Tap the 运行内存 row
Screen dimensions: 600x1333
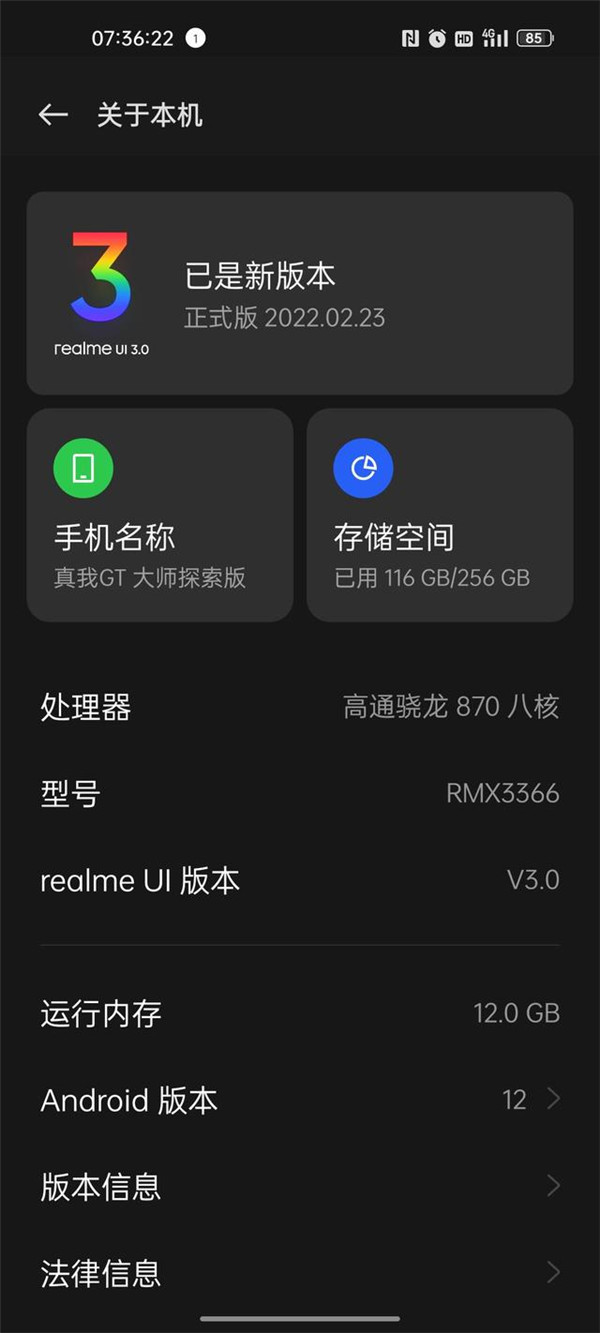[300, 1013]
